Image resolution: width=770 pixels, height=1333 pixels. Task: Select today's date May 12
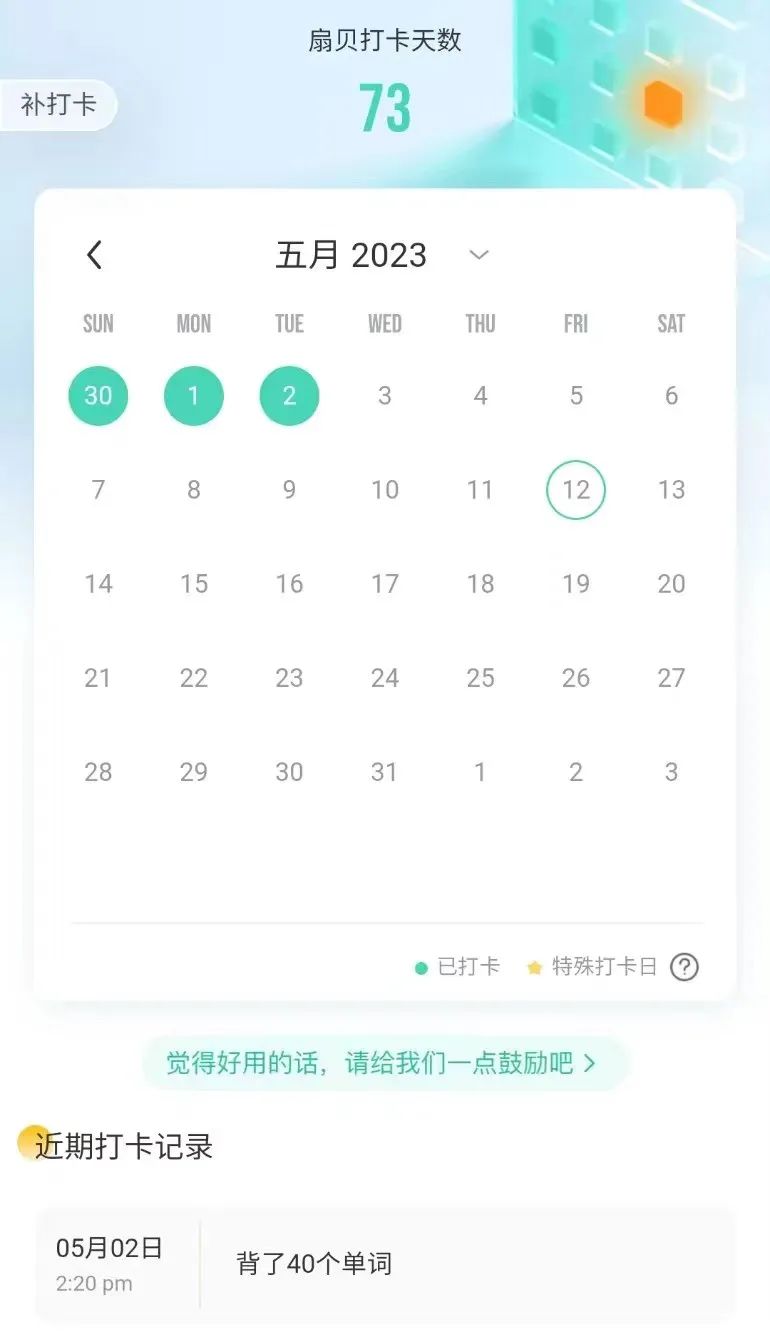576,490
